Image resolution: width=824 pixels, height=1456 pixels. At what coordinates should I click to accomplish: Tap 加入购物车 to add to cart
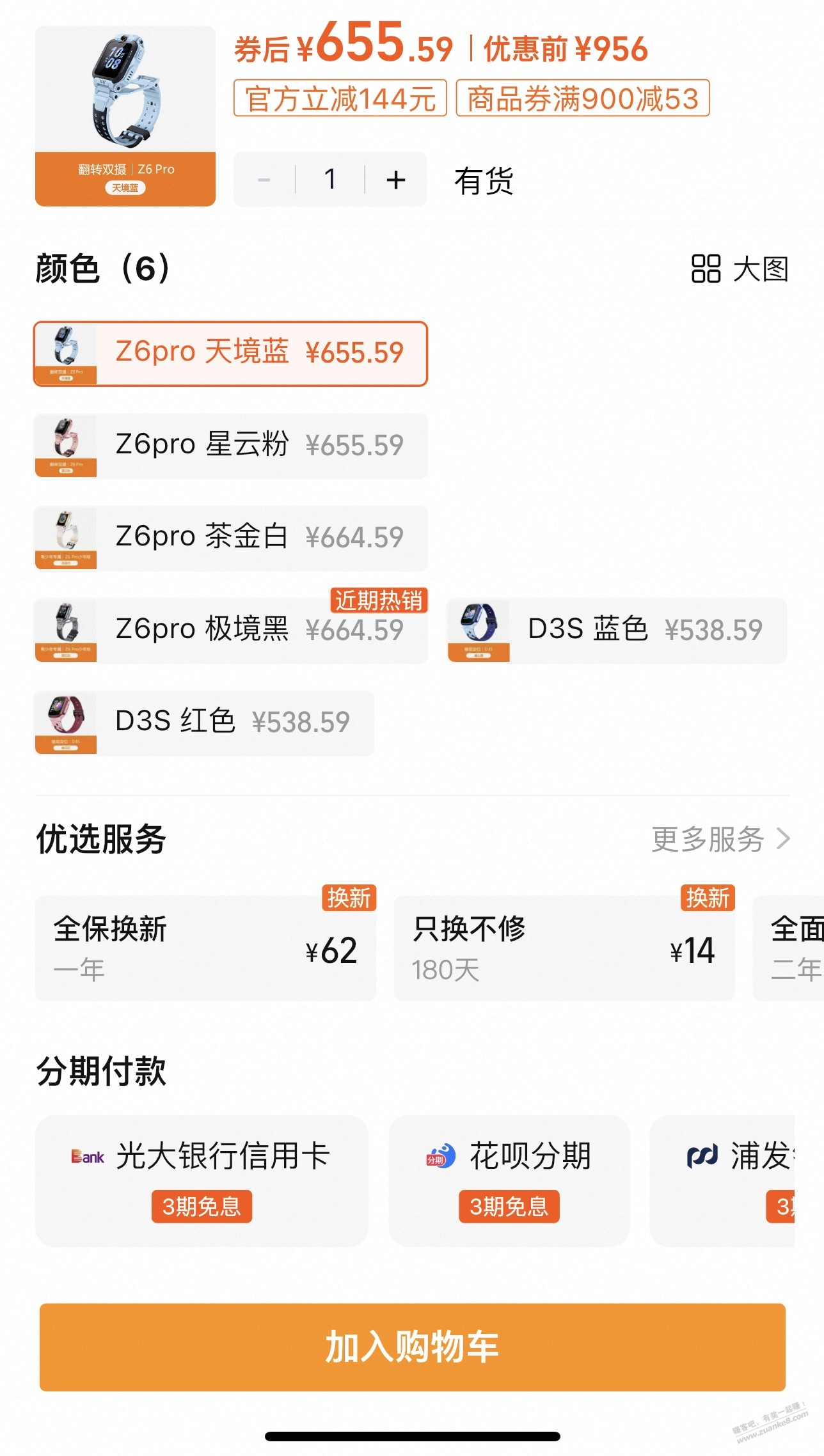(412, 1347)
